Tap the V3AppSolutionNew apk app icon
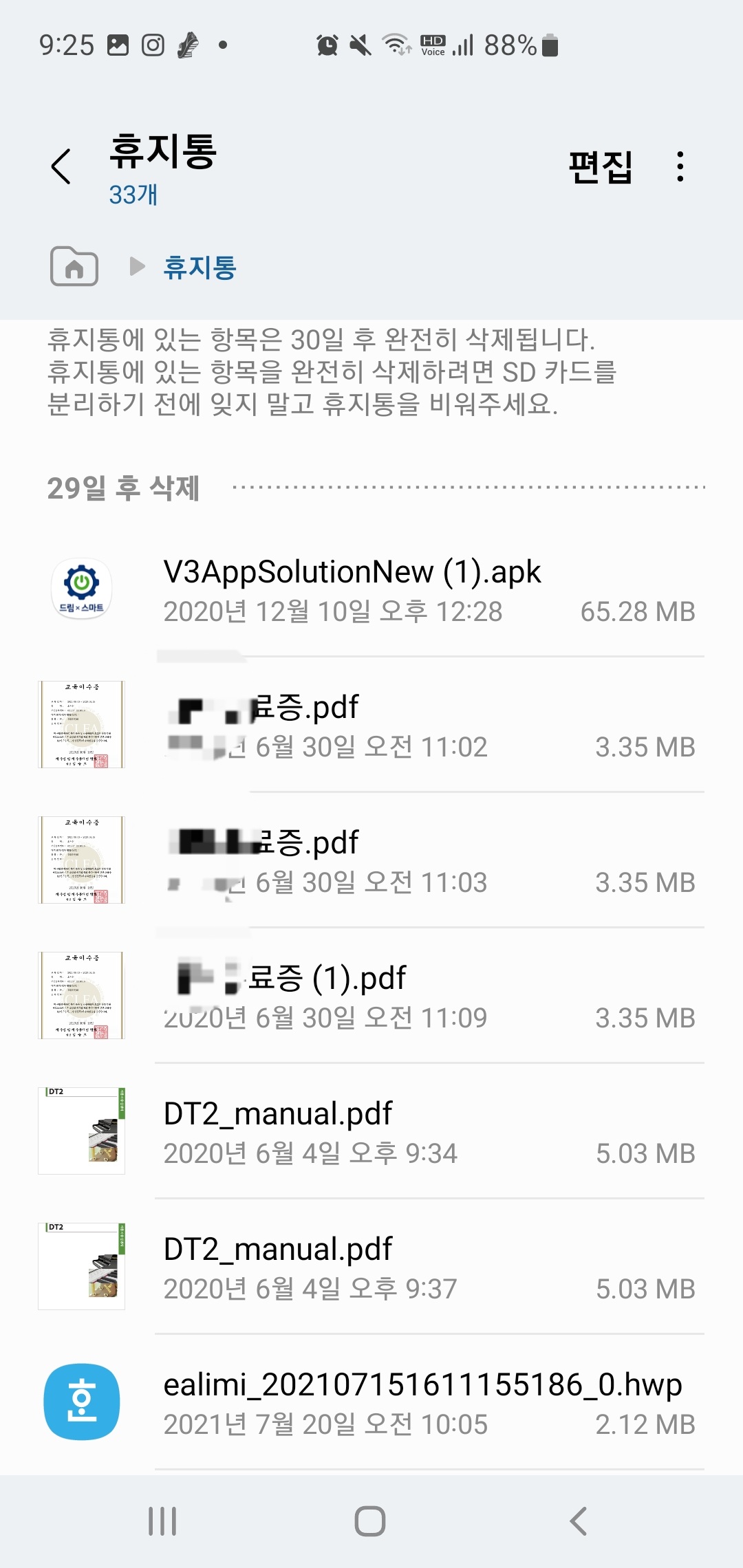743x1568 pixels. click(81, 588)
